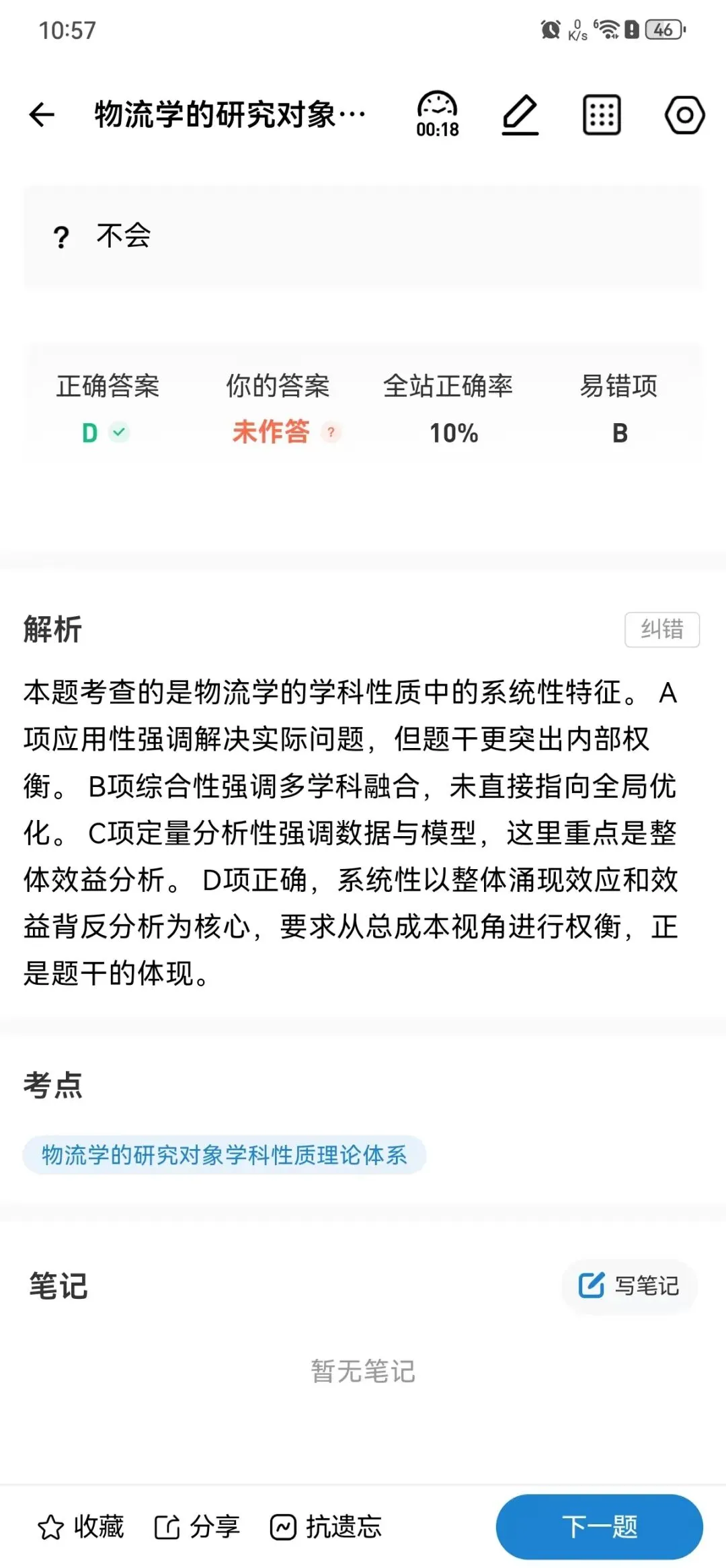Open the answer sheet grid
Viewport: 726px width, 1568px height.
[x=601, y=115]
